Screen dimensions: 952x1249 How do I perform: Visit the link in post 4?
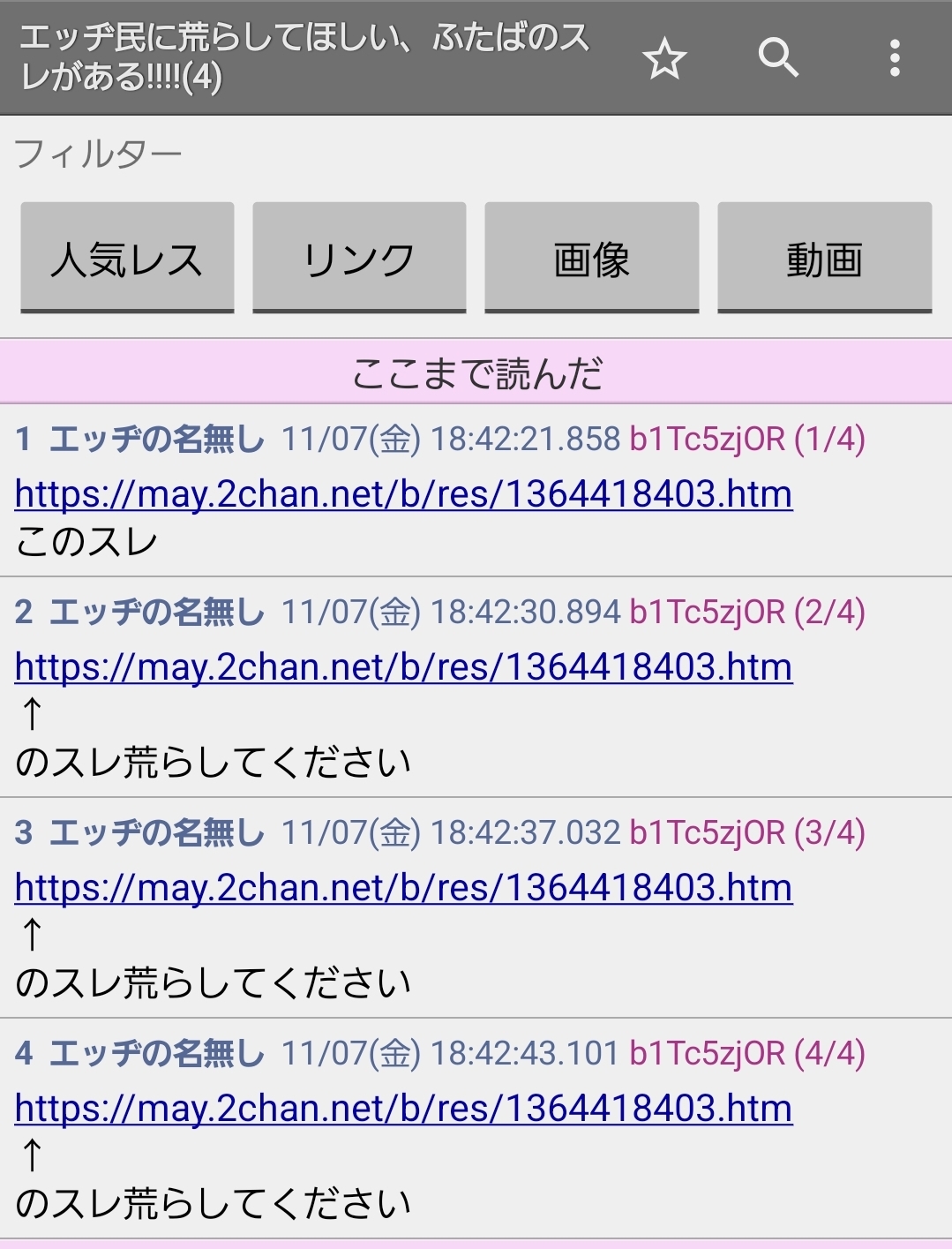tap(403, 1108)
